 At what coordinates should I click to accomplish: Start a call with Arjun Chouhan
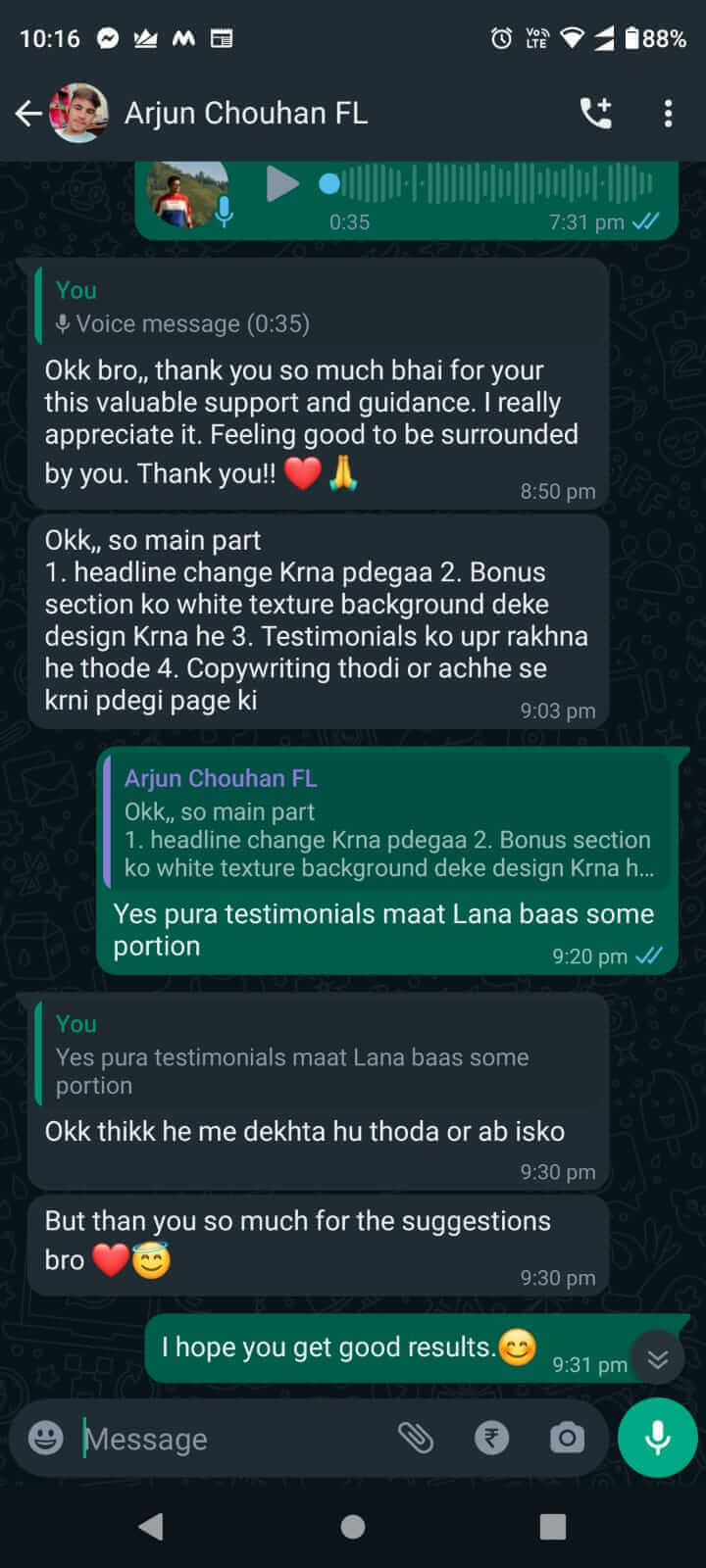point(596,114)
